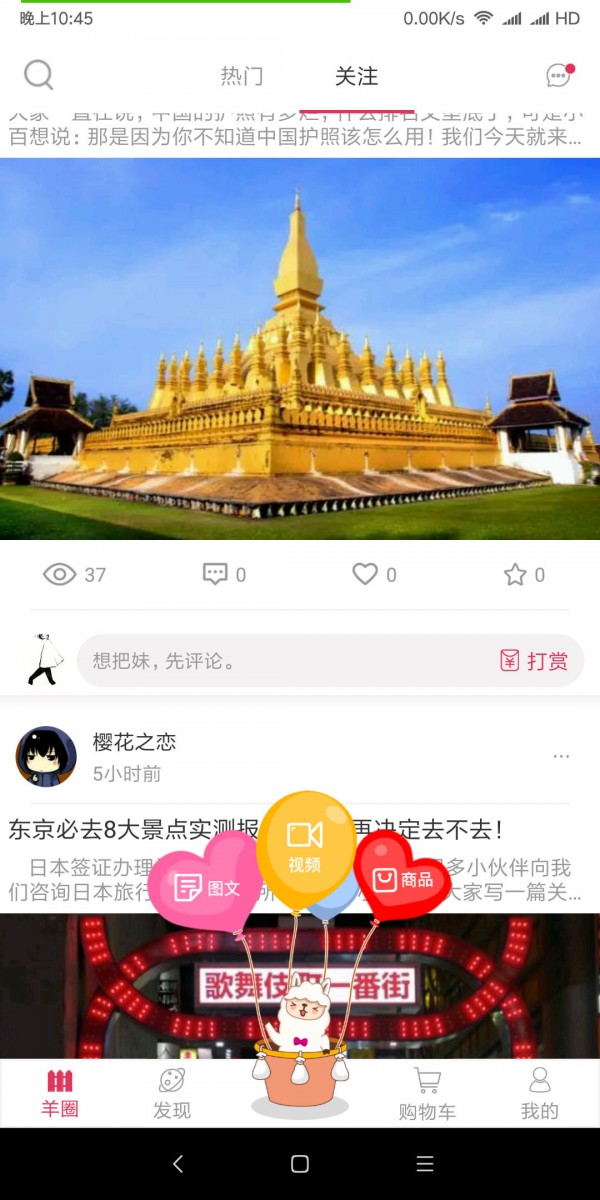Tap the system back button
This screenshot has height=1200, width=600.
178,1164
